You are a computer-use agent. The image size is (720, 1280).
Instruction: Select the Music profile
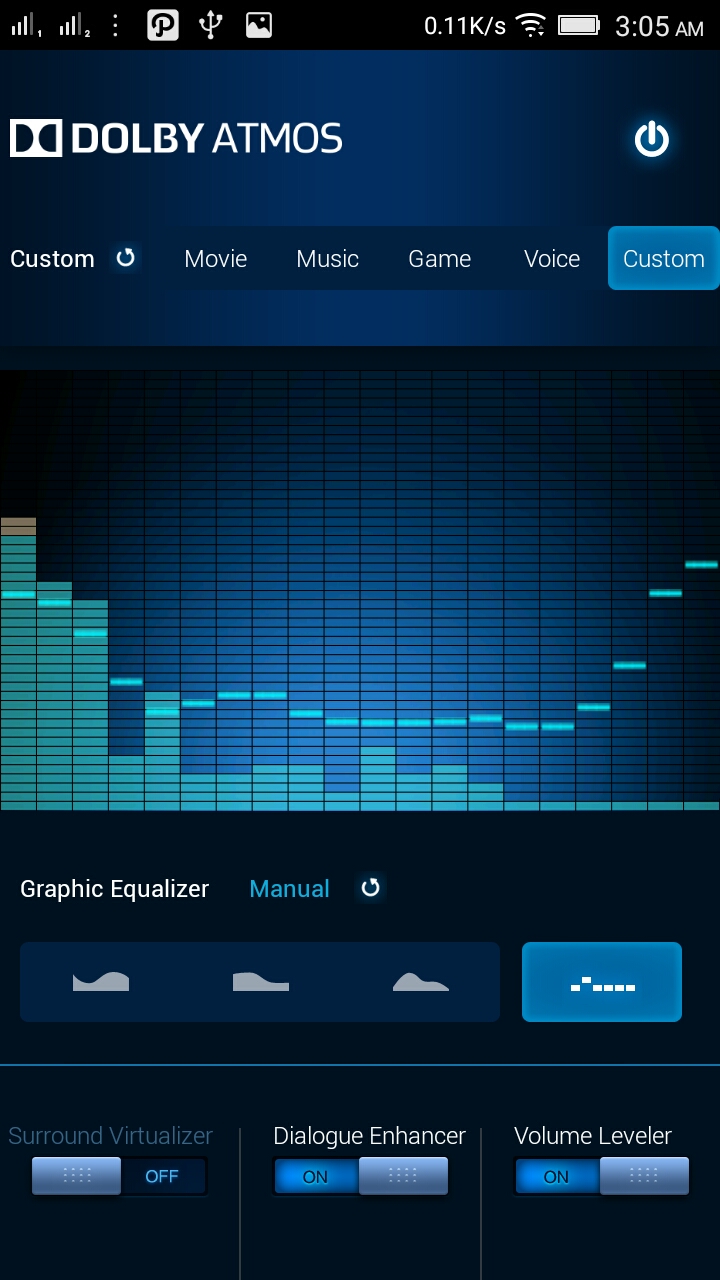[327, 259]
